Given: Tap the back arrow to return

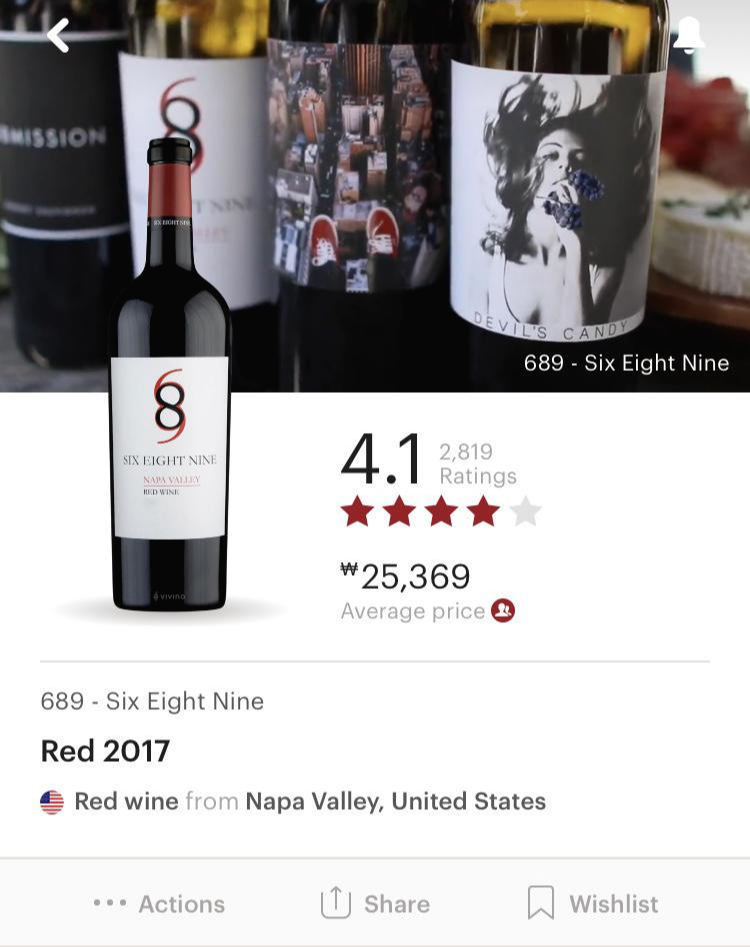Looking at the screenshot, I should point(57,35).
